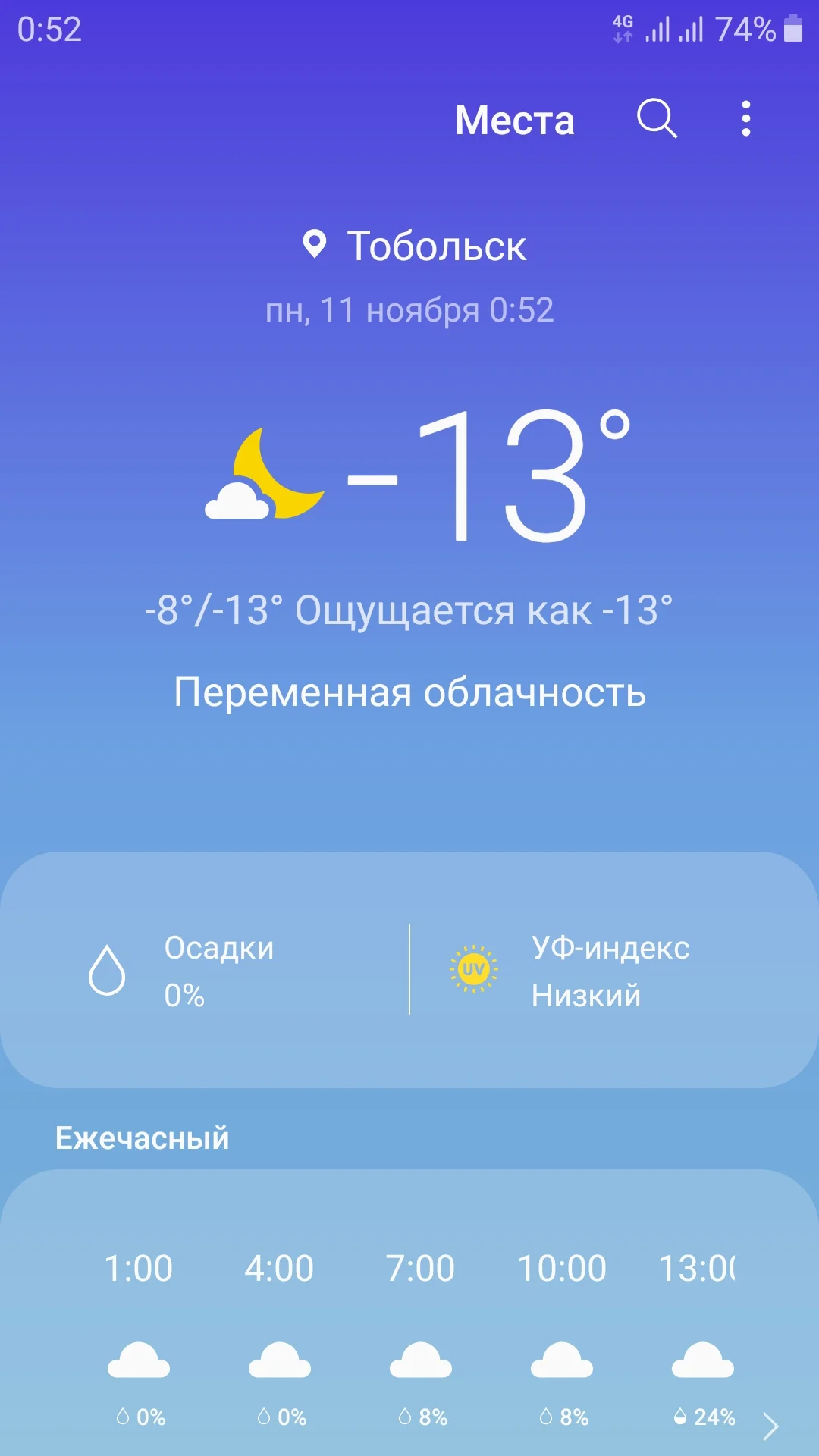Tap the yellow UV-индекс sun icon
Viewport: 819px width, 1456px height.
click(474, 969)
